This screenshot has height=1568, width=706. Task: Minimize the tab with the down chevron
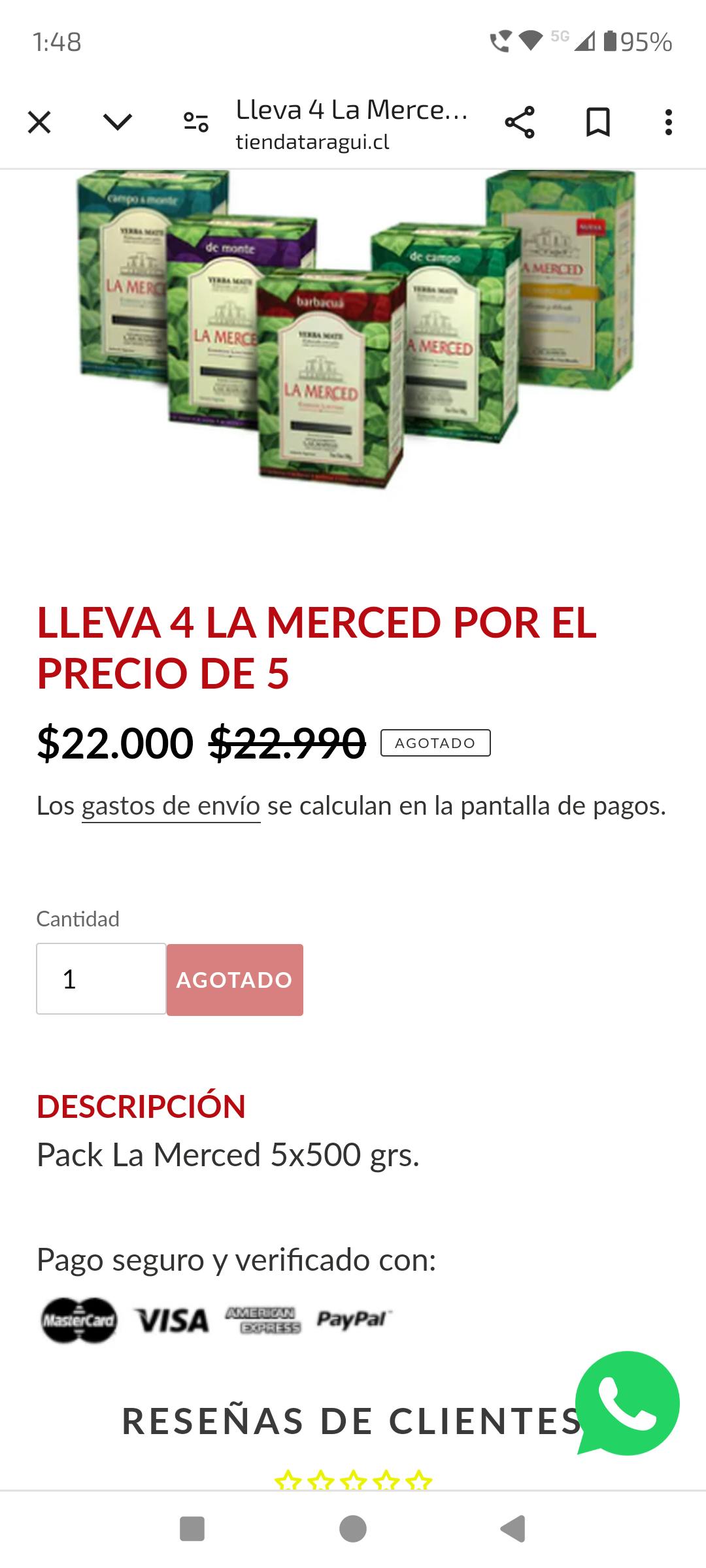[x=118, y=122]
